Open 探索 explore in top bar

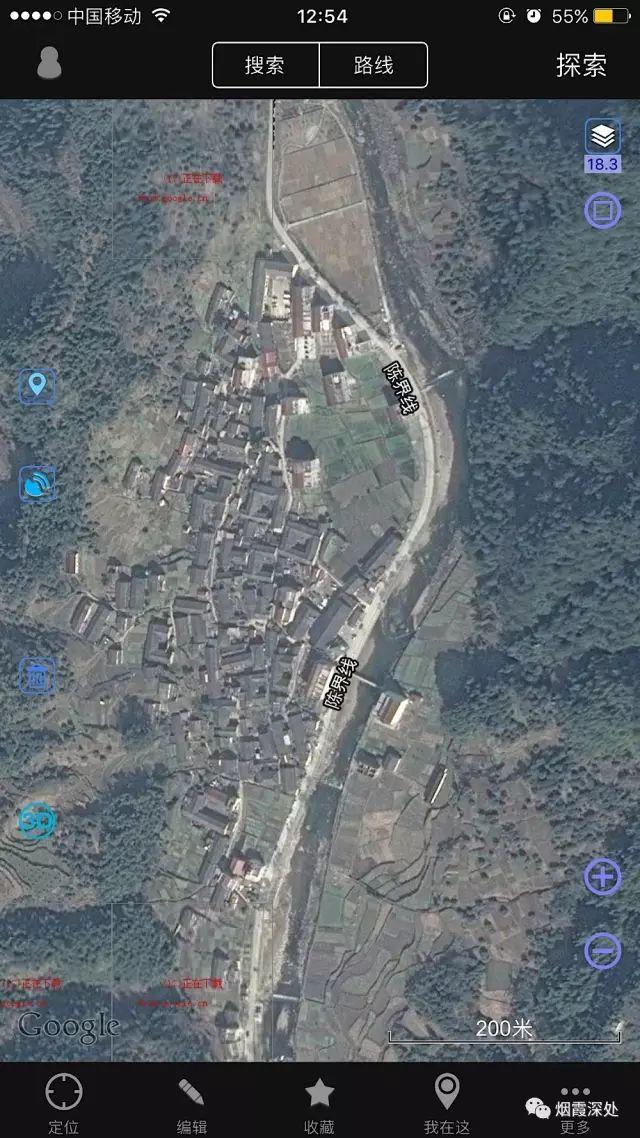(581, 65)
